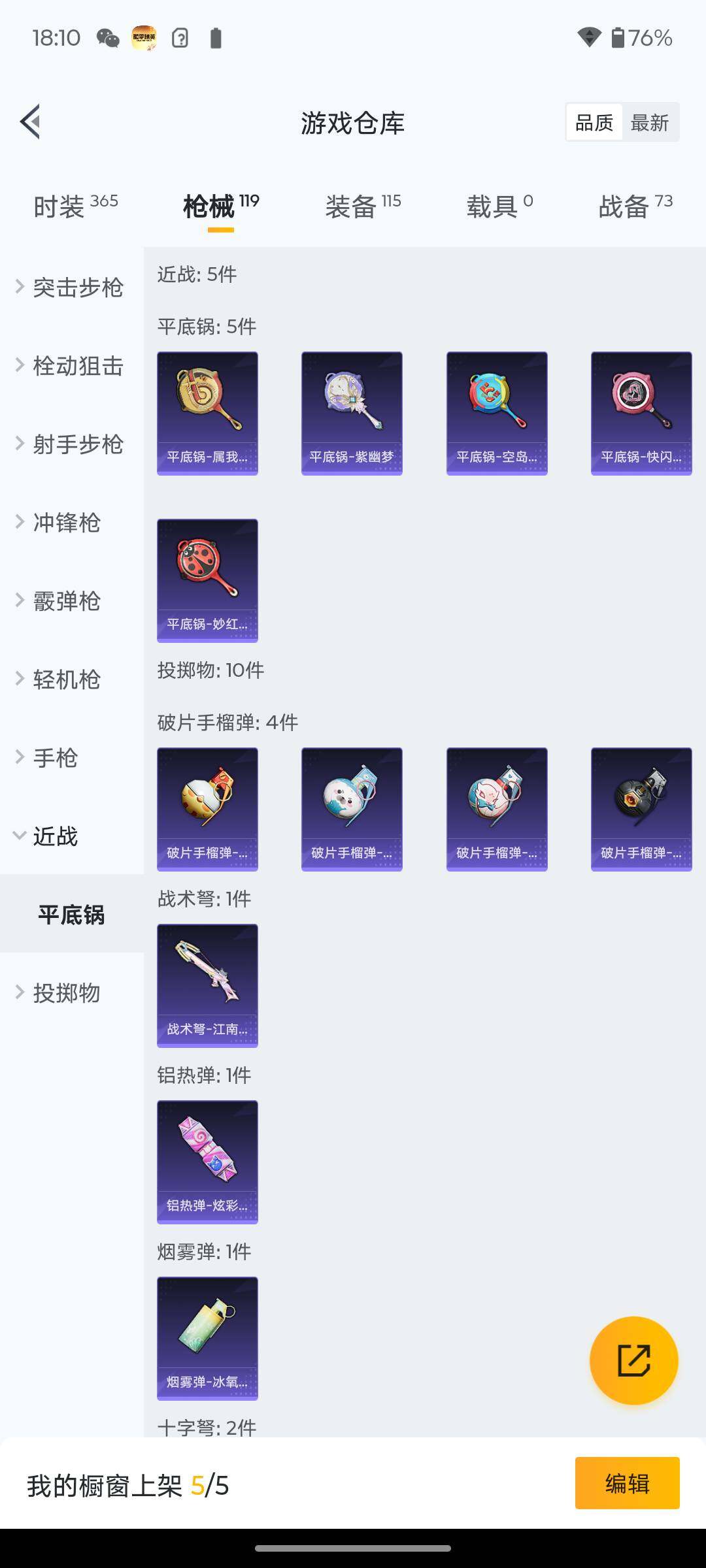Switch to the 战备 tab
The width and height of the screenshot is (706, 1568).
click(x=635, y=206)
